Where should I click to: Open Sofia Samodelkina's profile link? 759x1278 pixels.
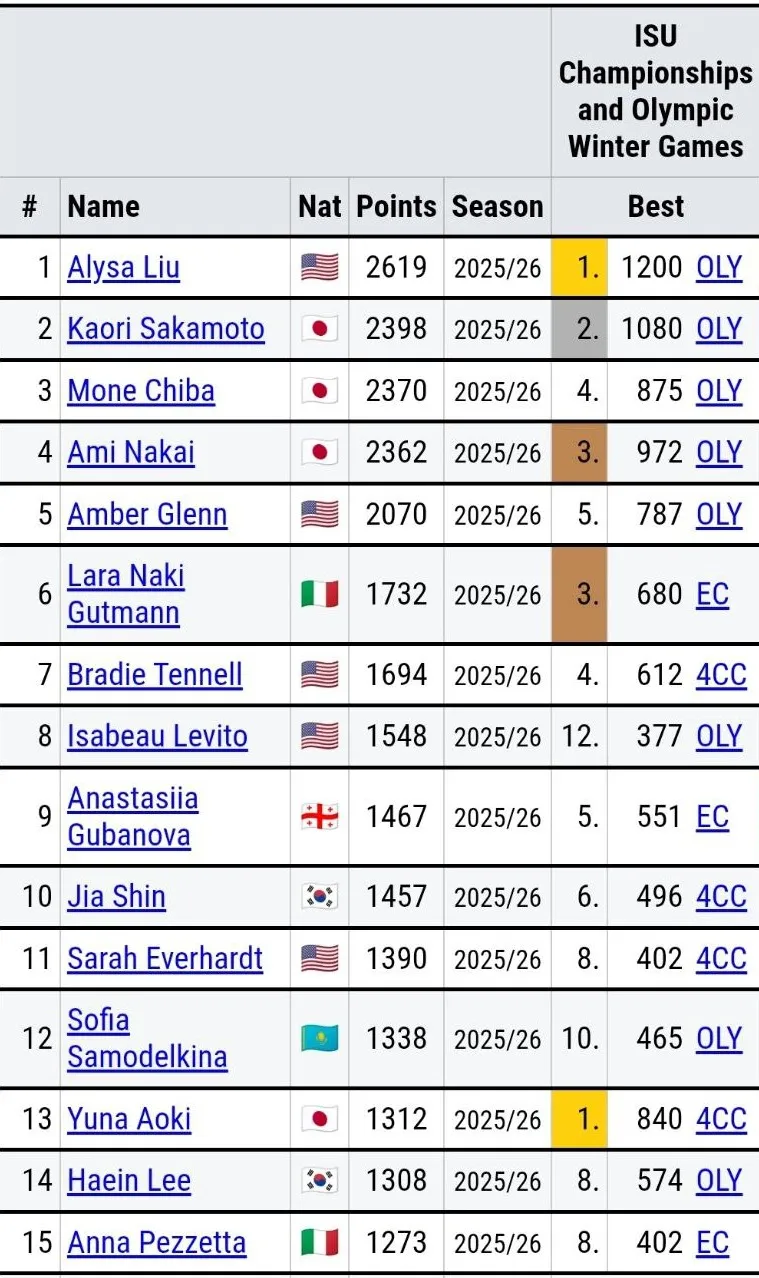point(146,1039)
